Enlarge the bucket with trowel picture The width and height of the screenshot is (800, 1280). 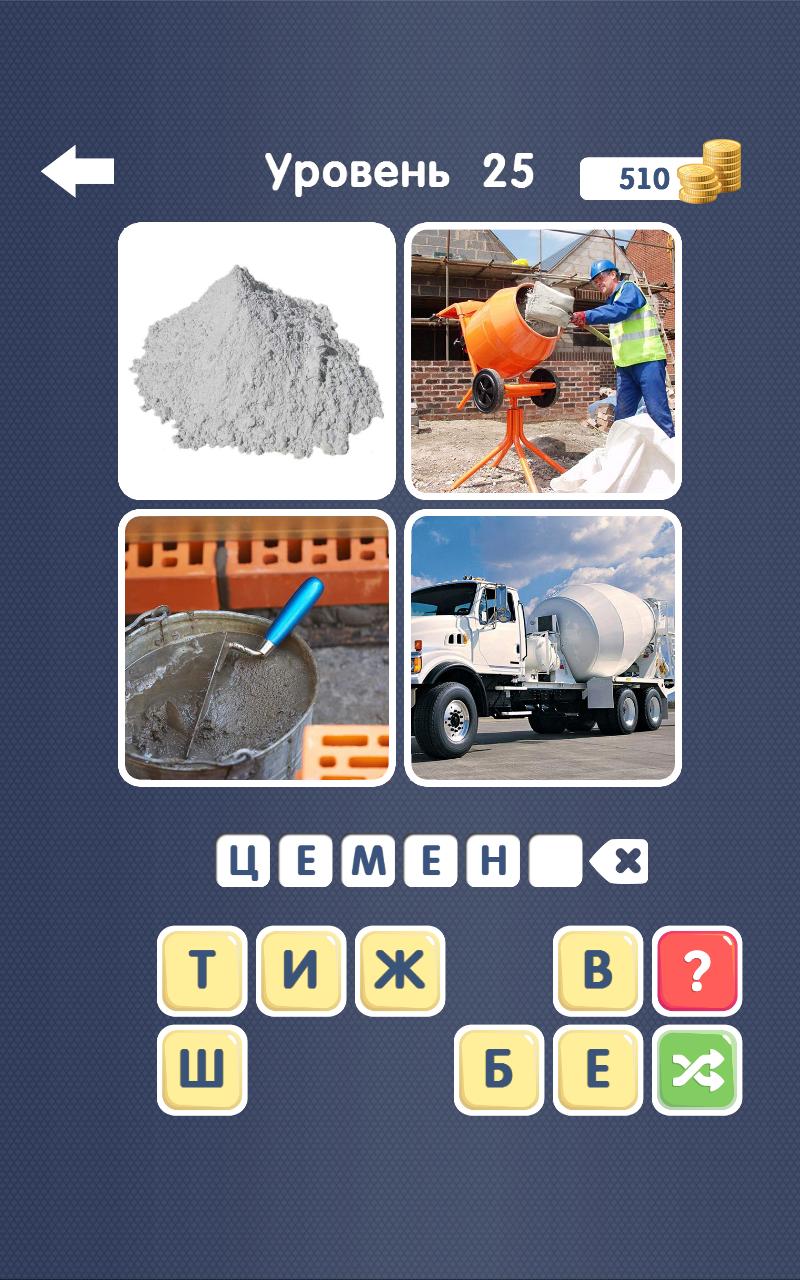[x=257, y=648]
